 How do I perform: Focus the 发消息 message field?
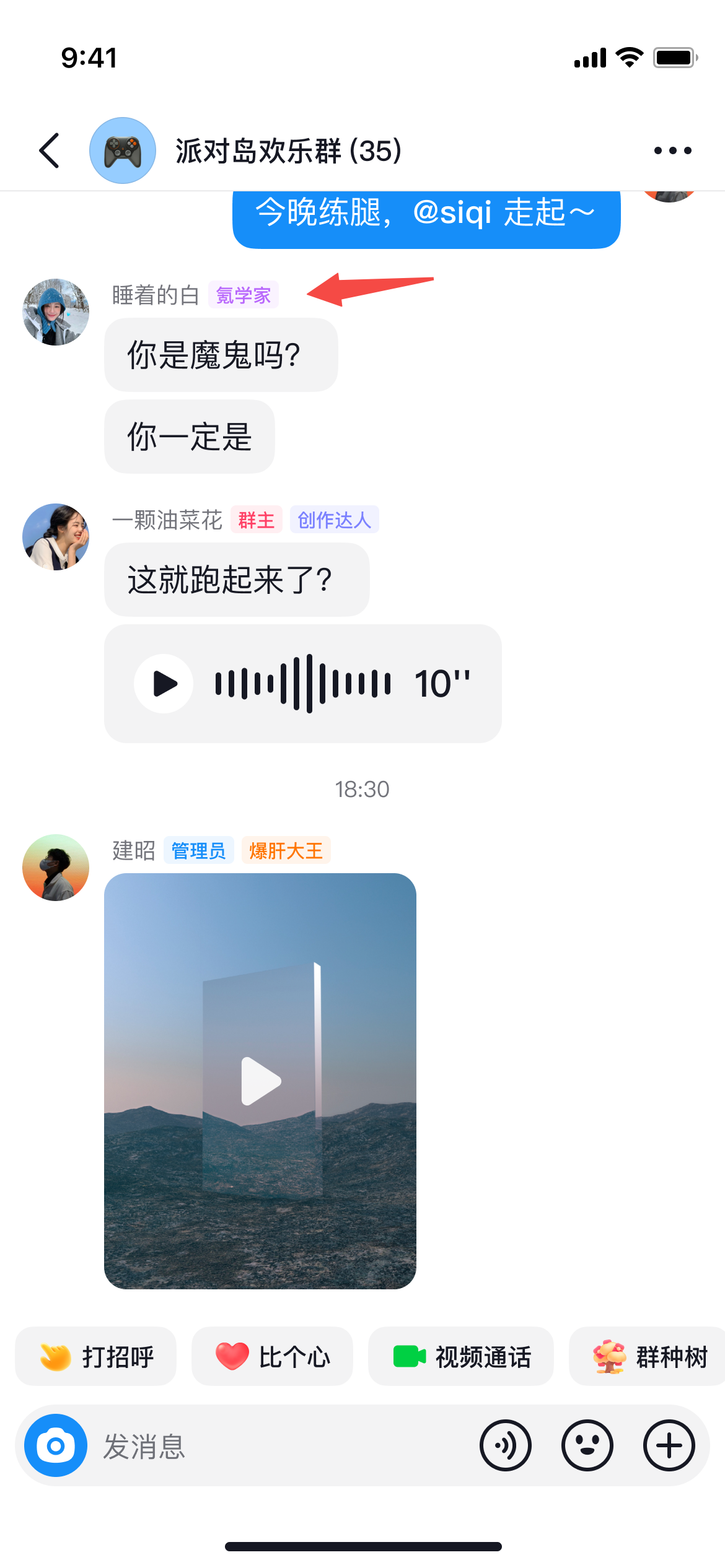click(279, 1446)
